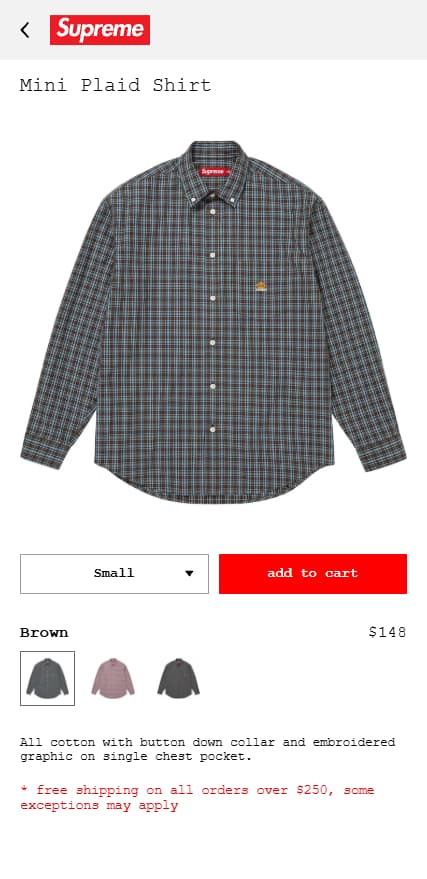Open the Supreme home logo
Image resolution: width=427 pixels, height=879 pixels.
point(100,30)
